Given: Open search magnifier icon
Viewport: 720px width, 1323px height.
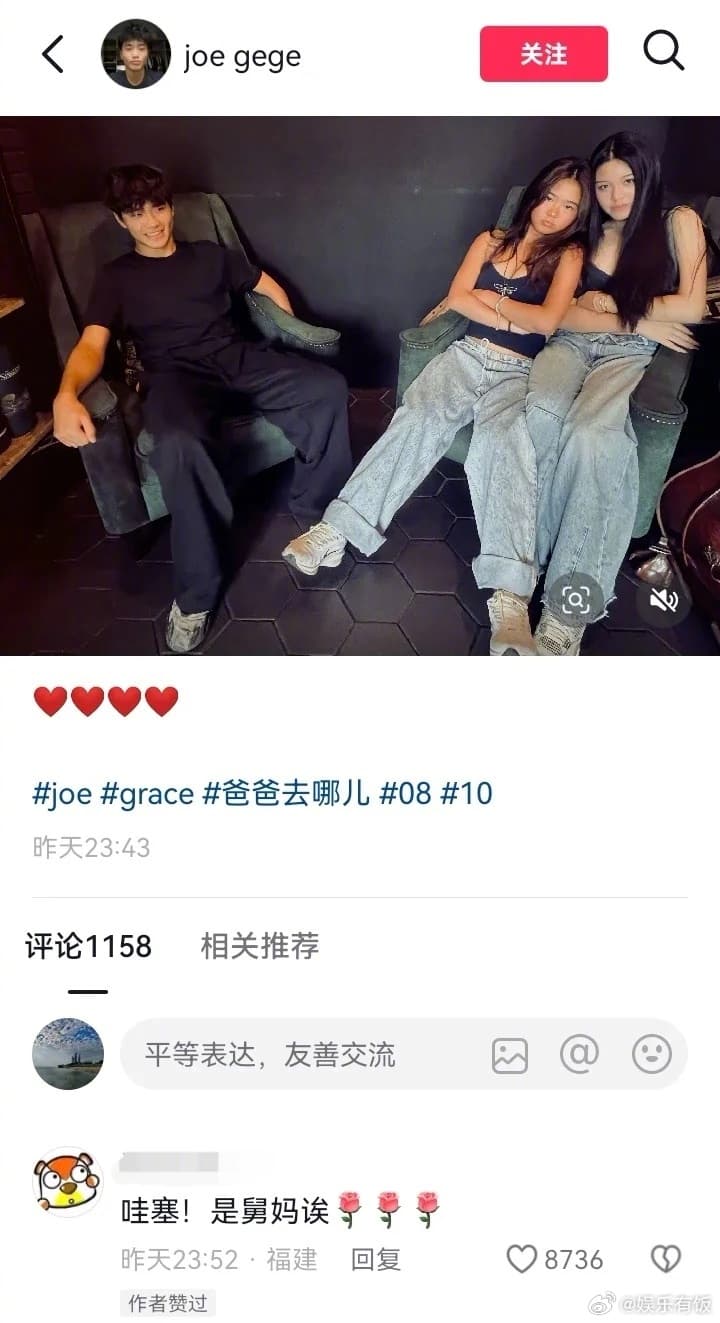Looking at the screenshot, I should tap(663, 51).
